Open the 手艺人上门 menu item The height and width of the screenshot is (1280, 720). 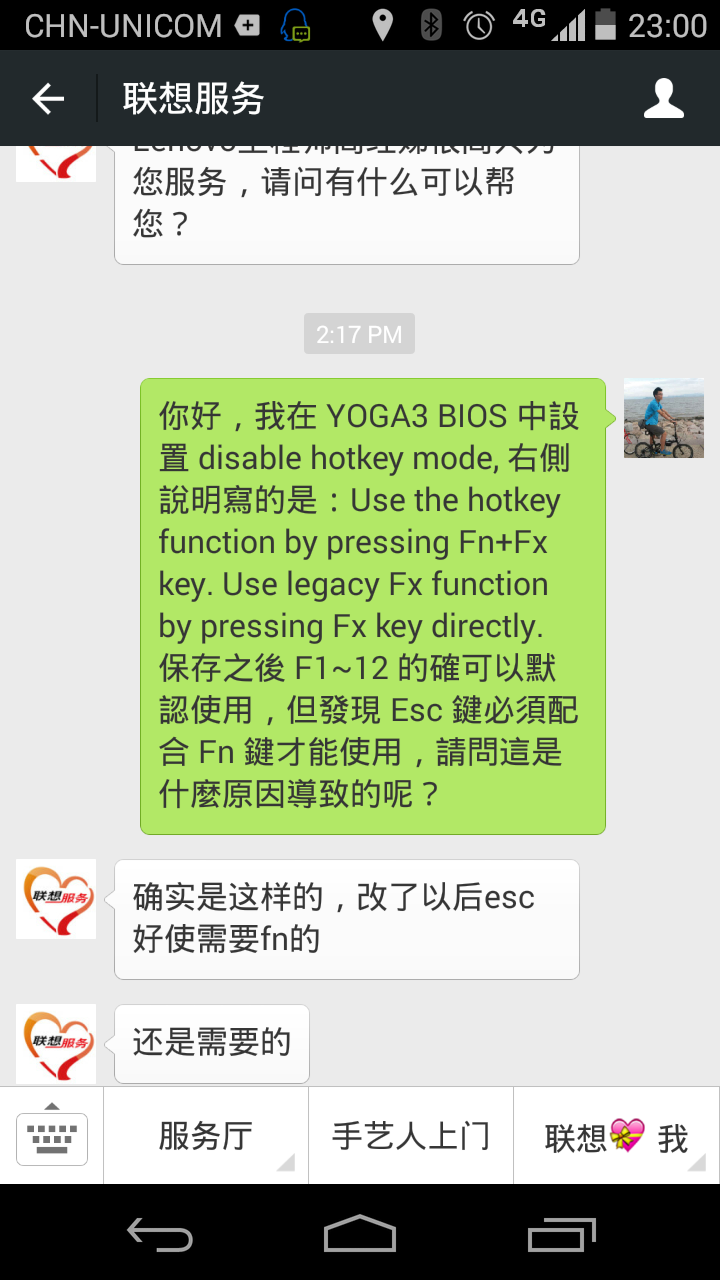click(x=411, y=1136)
